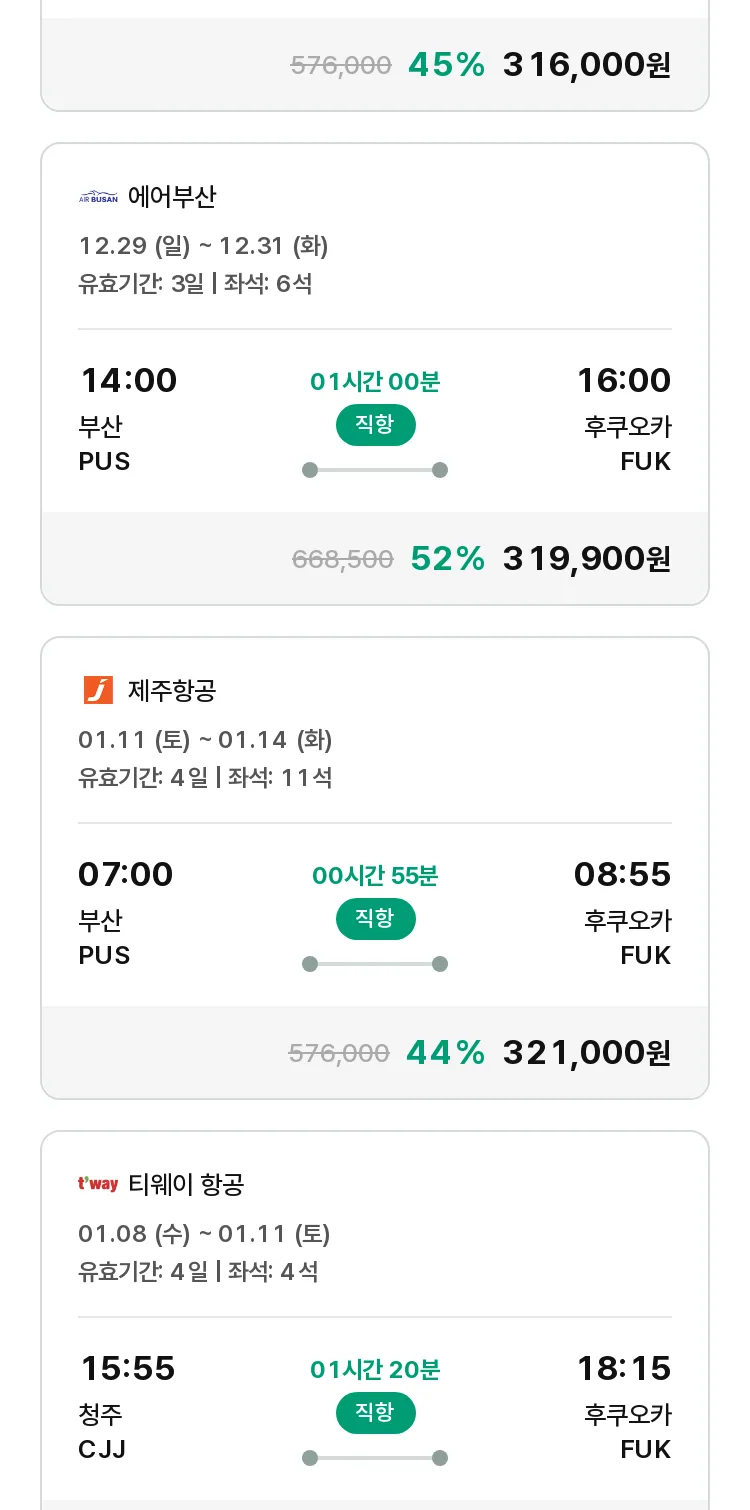View the 티웨이 항공 청주 to Fukuoka flight

tap(375, 1320)
